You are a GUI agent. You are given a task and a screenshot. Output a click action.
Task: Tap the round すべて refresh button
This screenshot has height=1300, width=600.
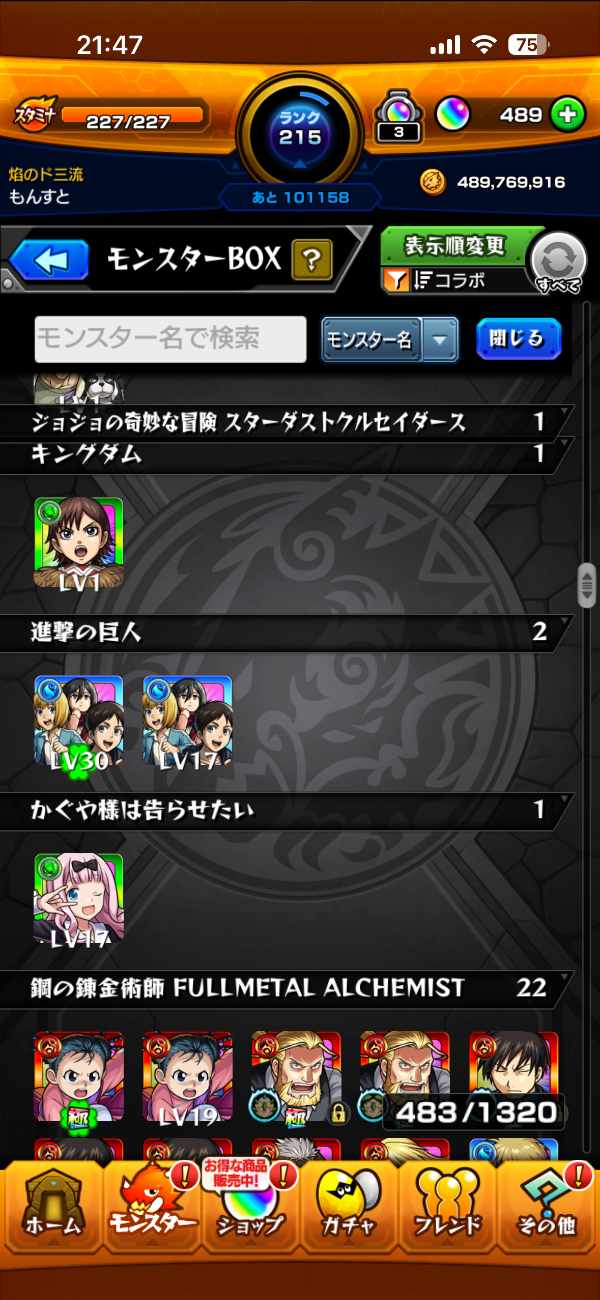[557, 261]
